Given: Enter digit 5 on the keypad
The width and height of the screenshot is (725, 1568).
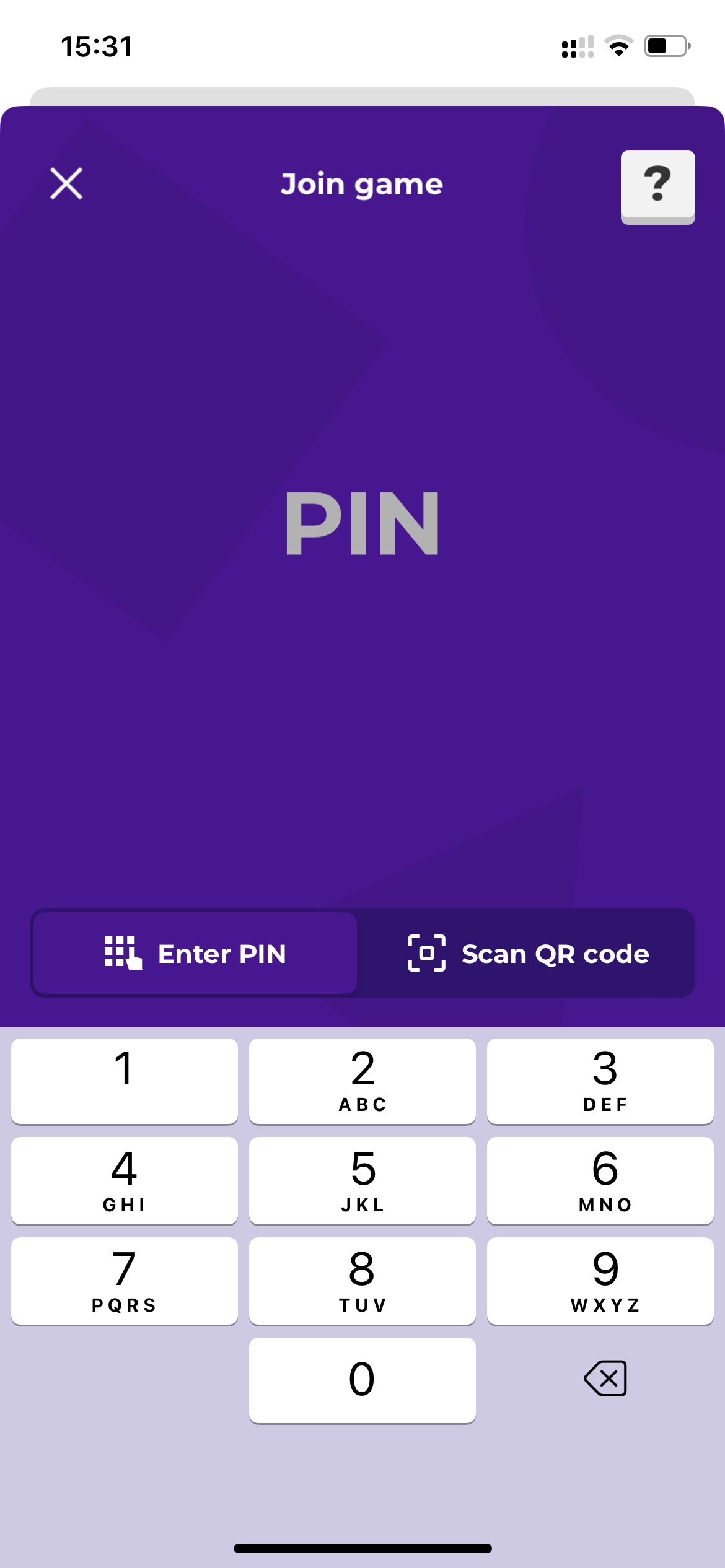Looking at the screenshot, I should pos(362,1180).
